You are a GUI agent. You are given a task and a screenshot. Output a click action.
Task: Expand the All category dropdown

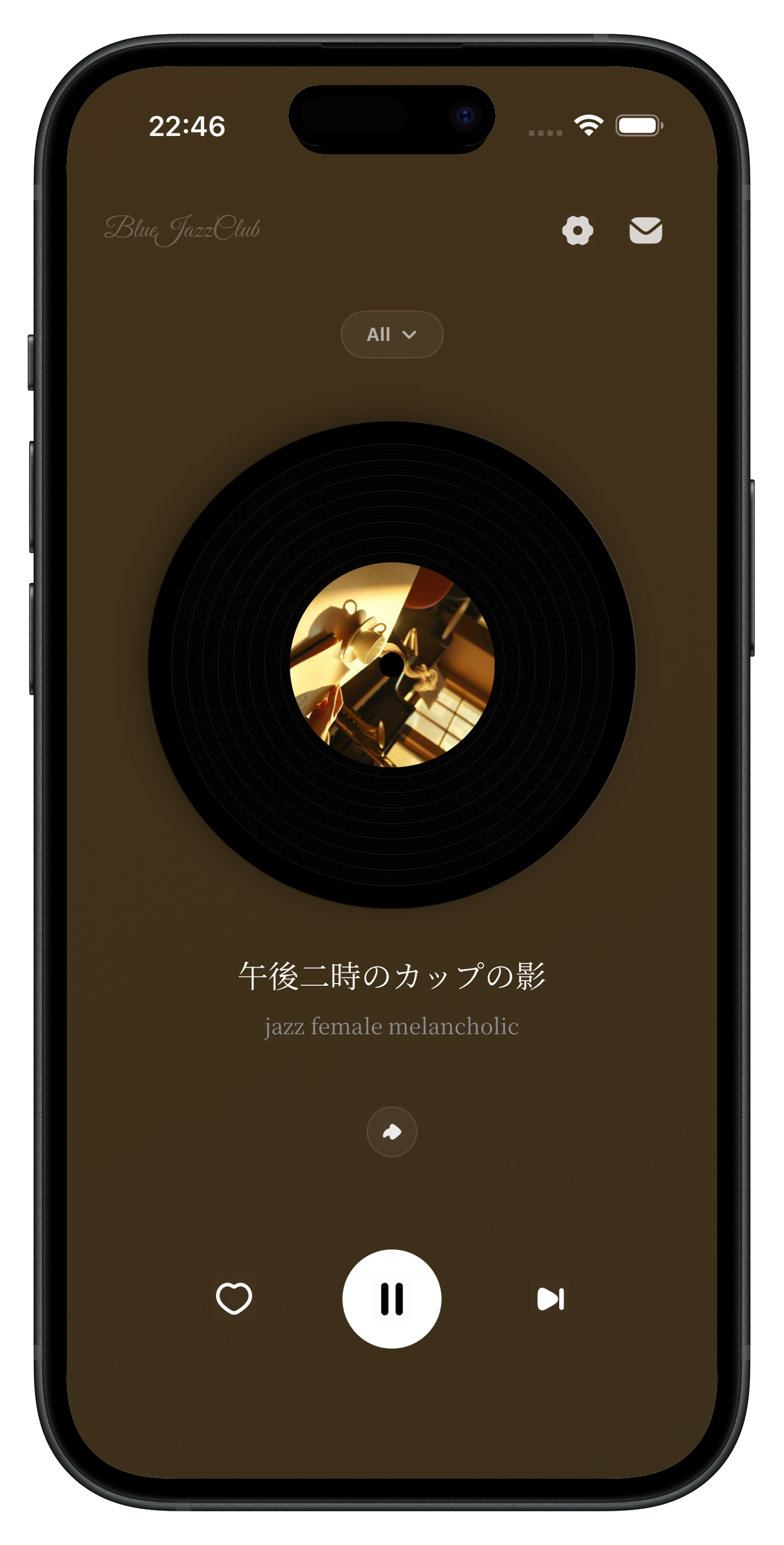392,335
